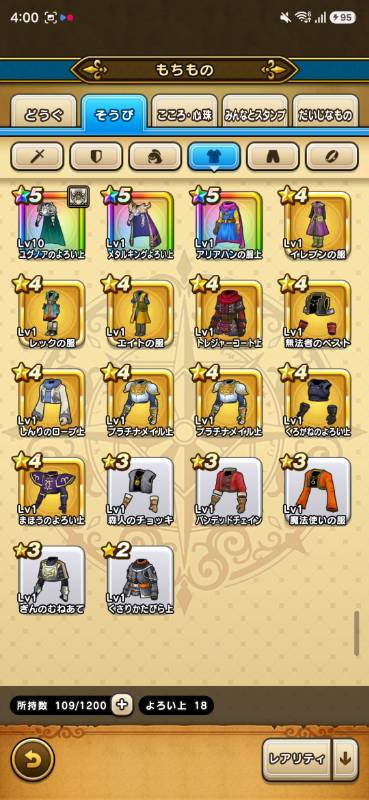Filter by pants lower armor icon
This screenshot has width=369, height=800.
click(273, 156)
